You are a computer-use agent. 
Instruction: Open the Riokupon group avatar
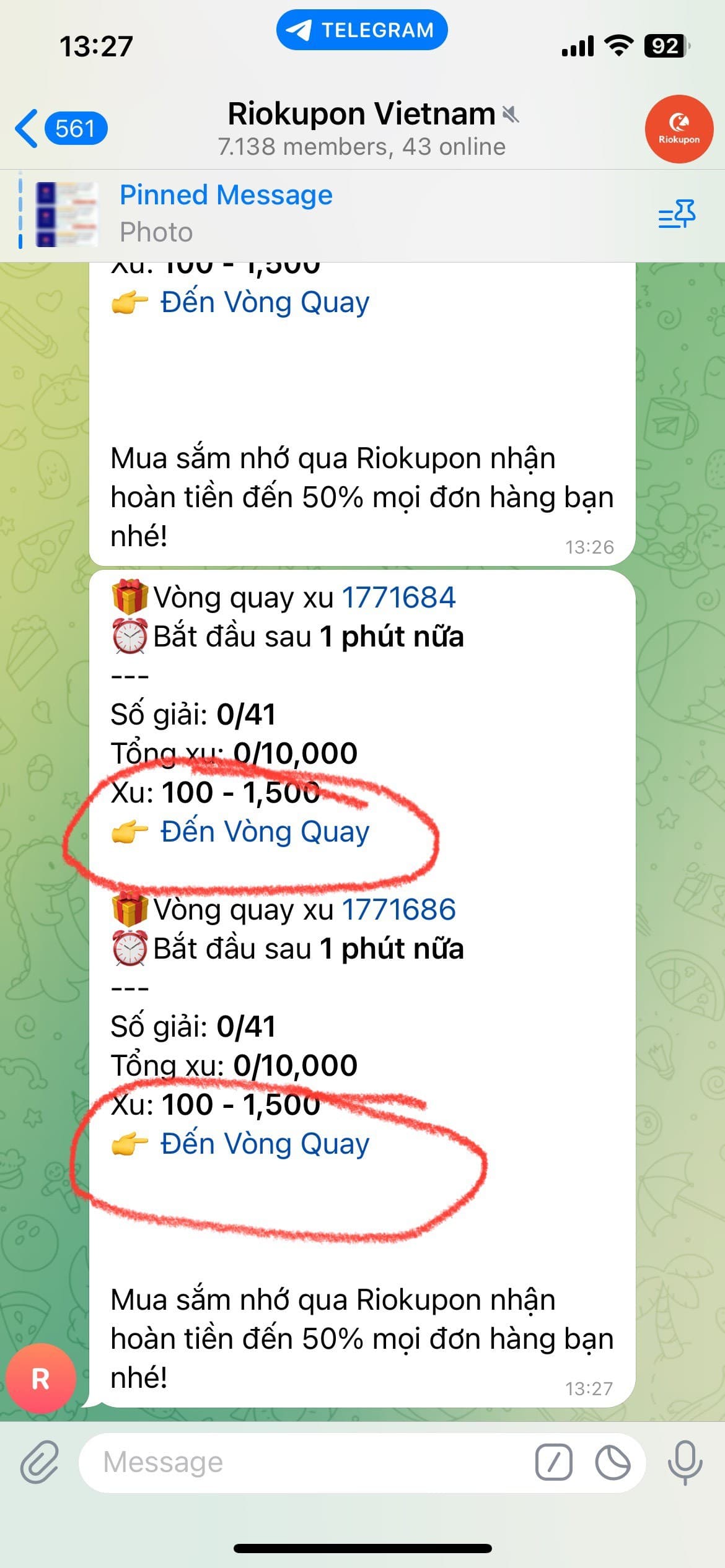[x=679, y=129]
